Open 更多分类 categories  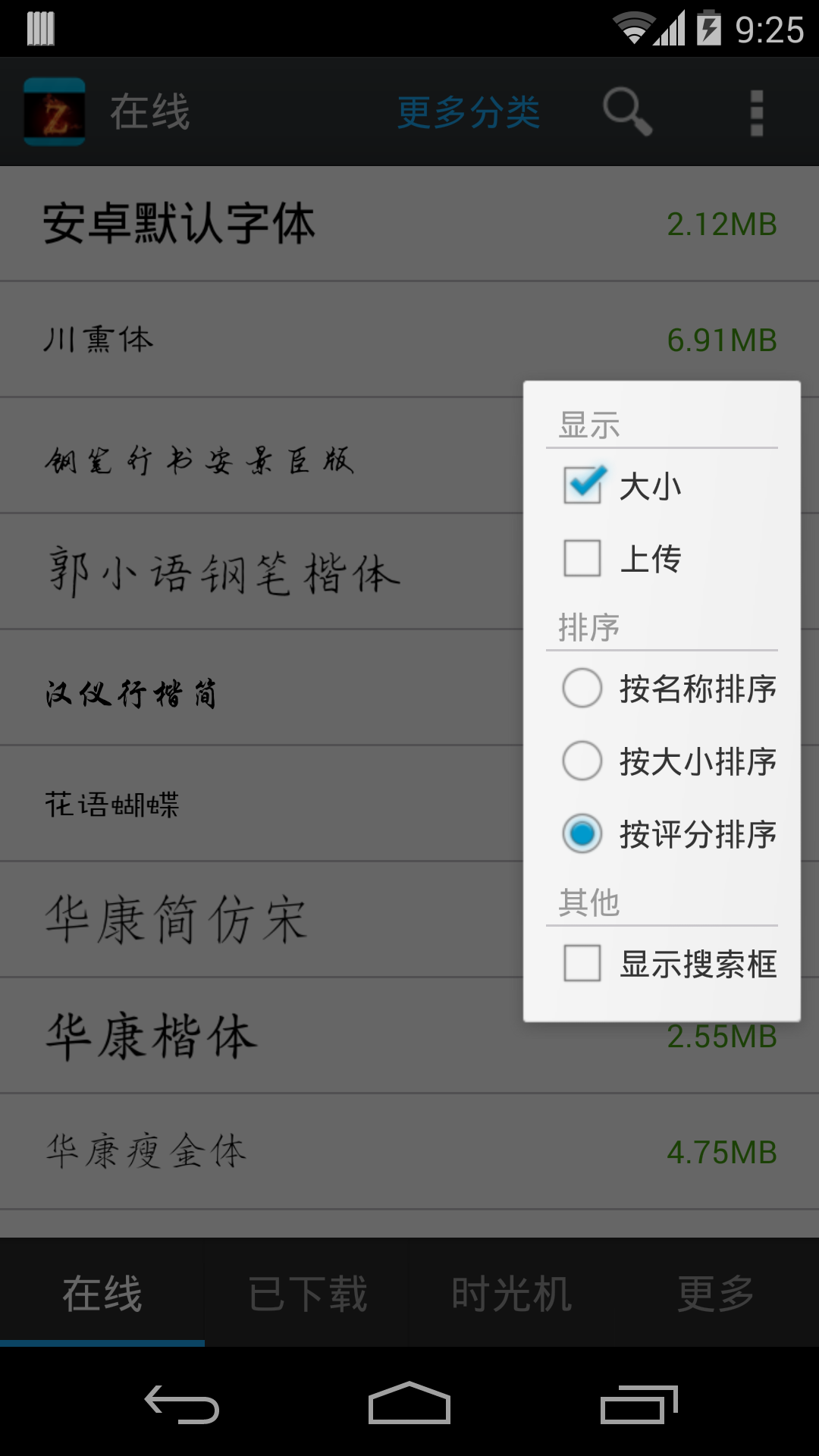click(x=469, y=112)
